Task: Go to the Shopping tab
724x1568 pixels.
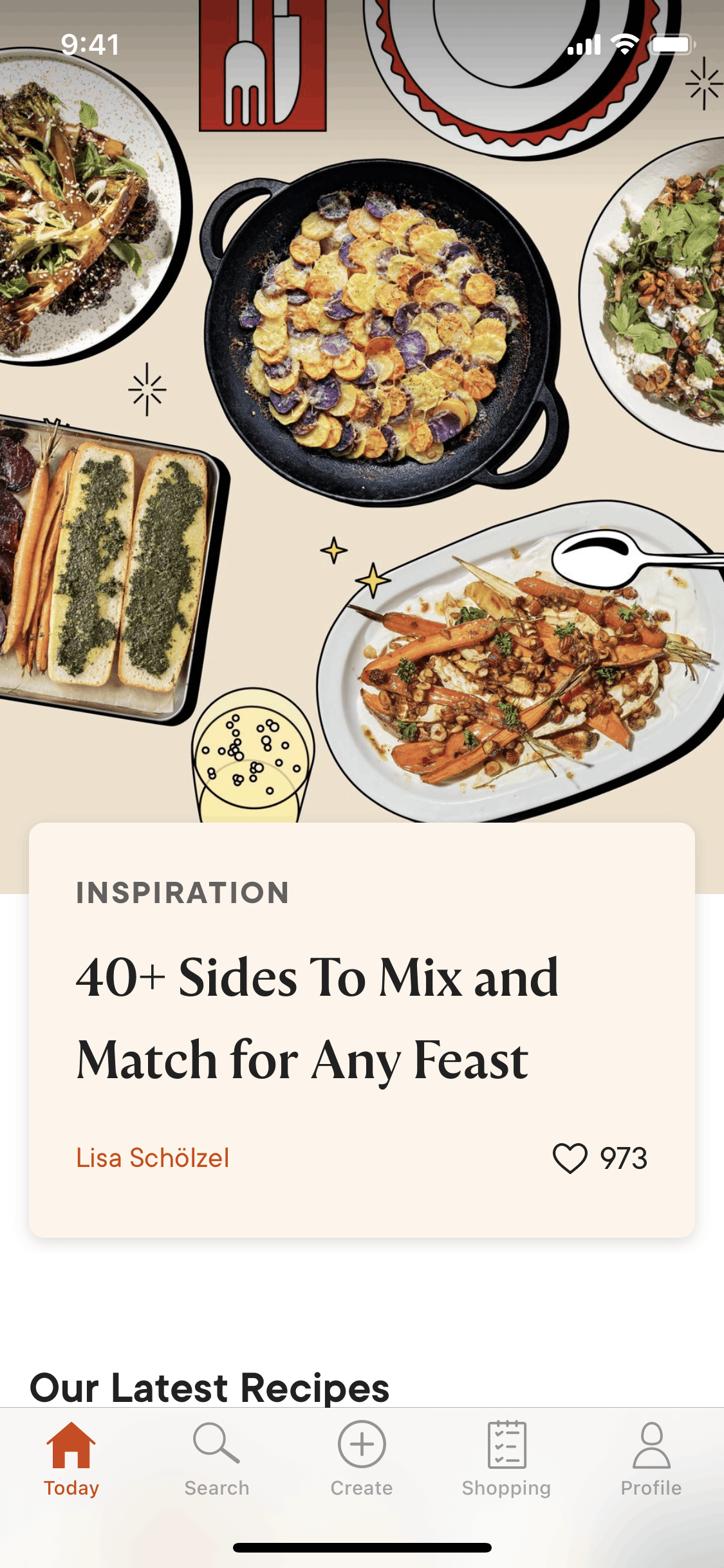Action: 506,1460
